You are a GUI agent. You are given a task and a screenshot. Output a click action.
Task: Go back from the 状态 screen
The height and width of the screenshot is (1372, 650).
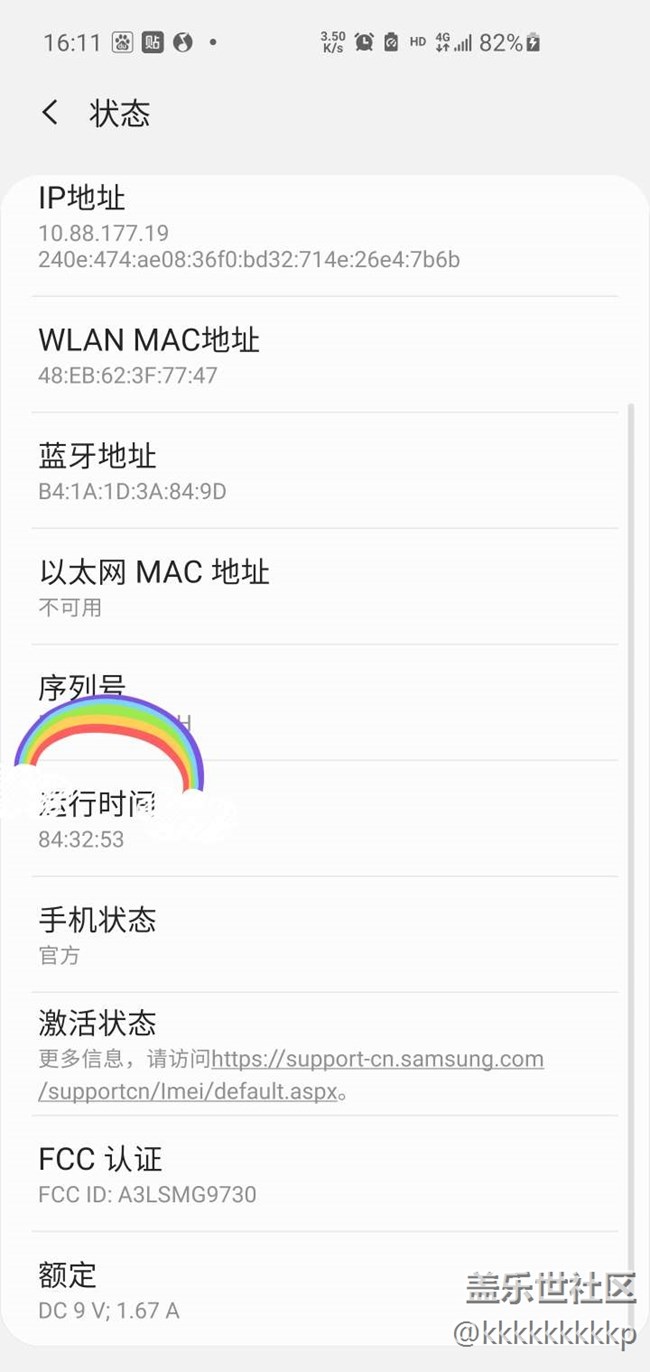[50, 113]
